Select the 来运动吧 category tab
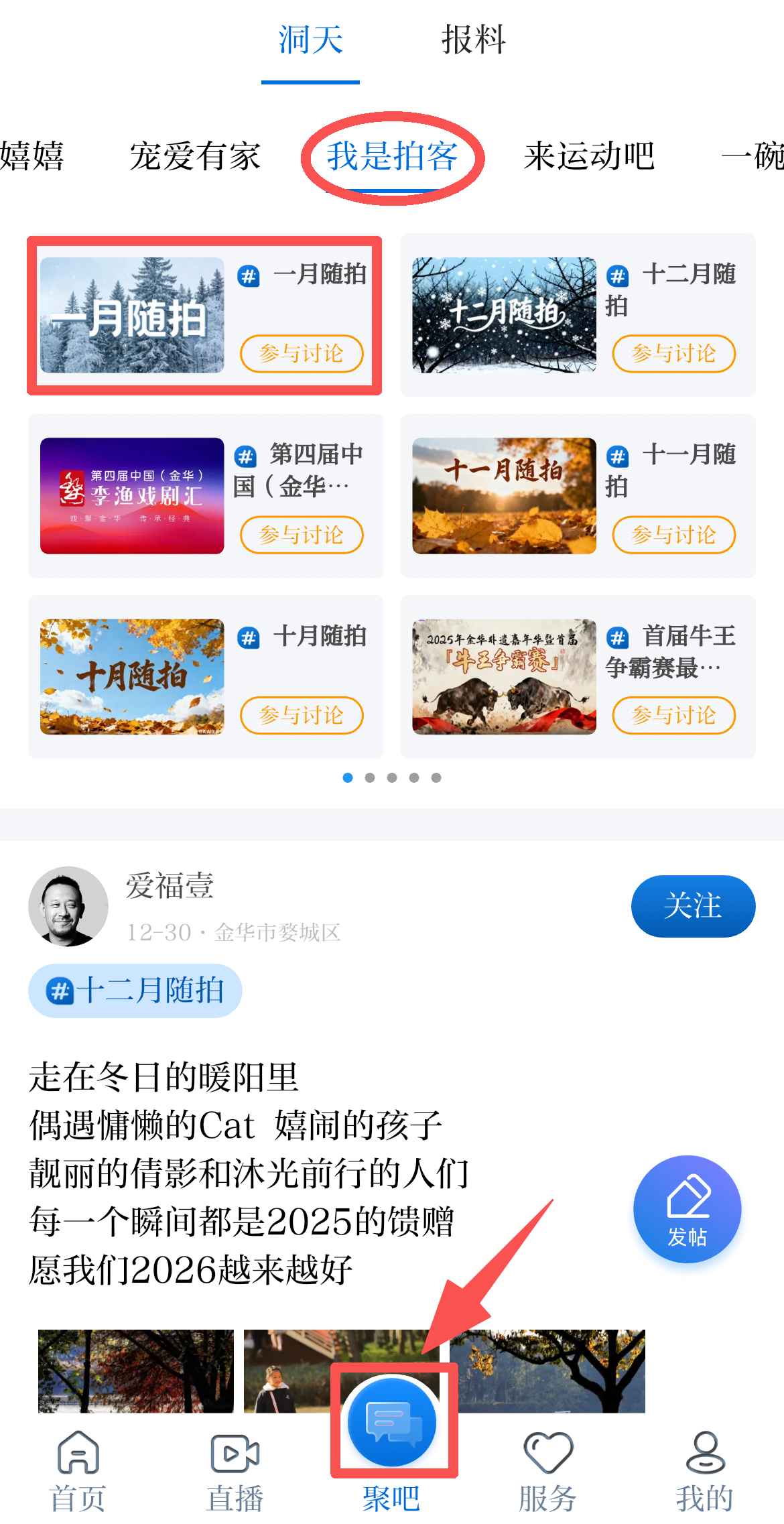This screenshot has width=784, height=1524. click(x=588, y=157)
